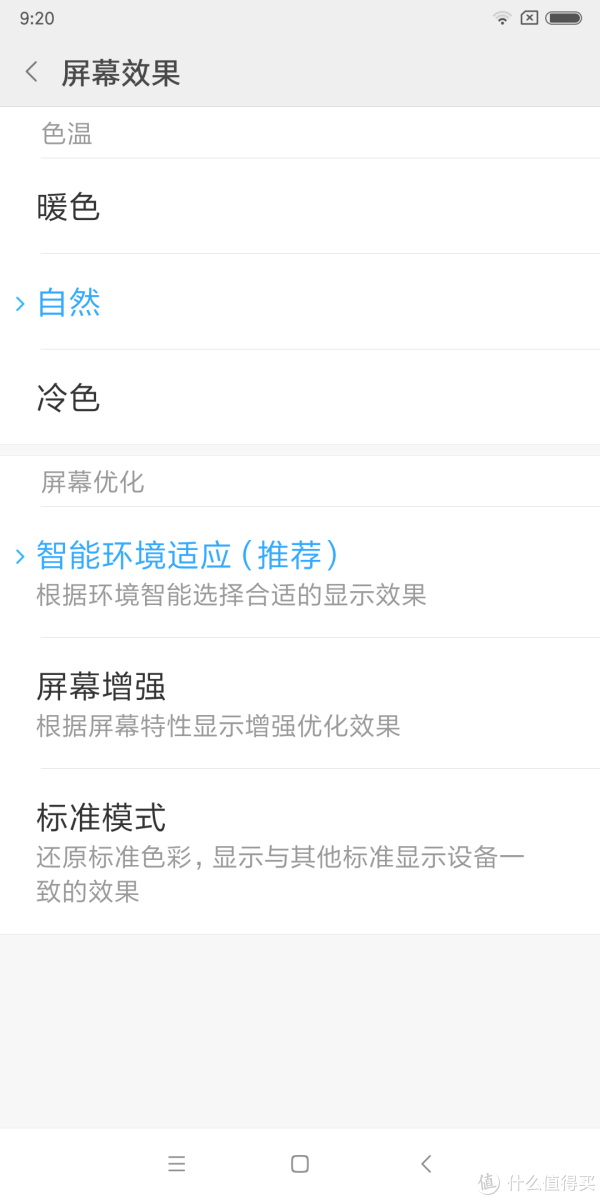
Task: Choose the 自然 color temperature
Action: click(x=300, y=302)
